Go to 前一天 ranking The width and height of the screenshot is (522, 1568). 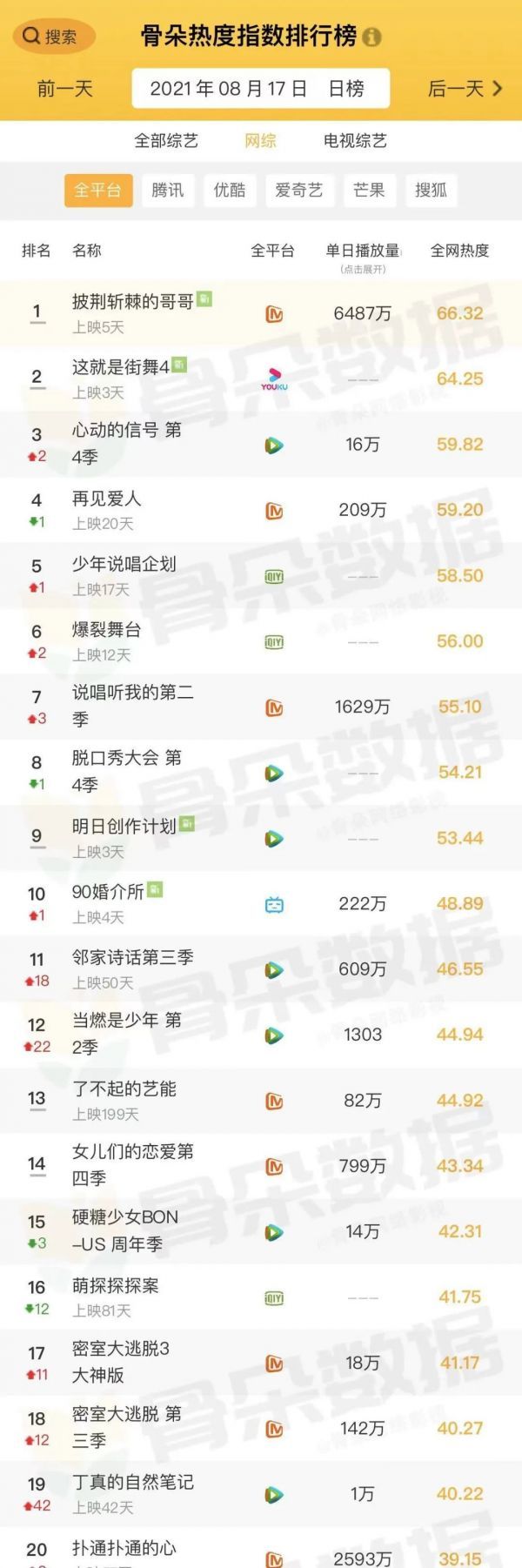click(64, 89)
